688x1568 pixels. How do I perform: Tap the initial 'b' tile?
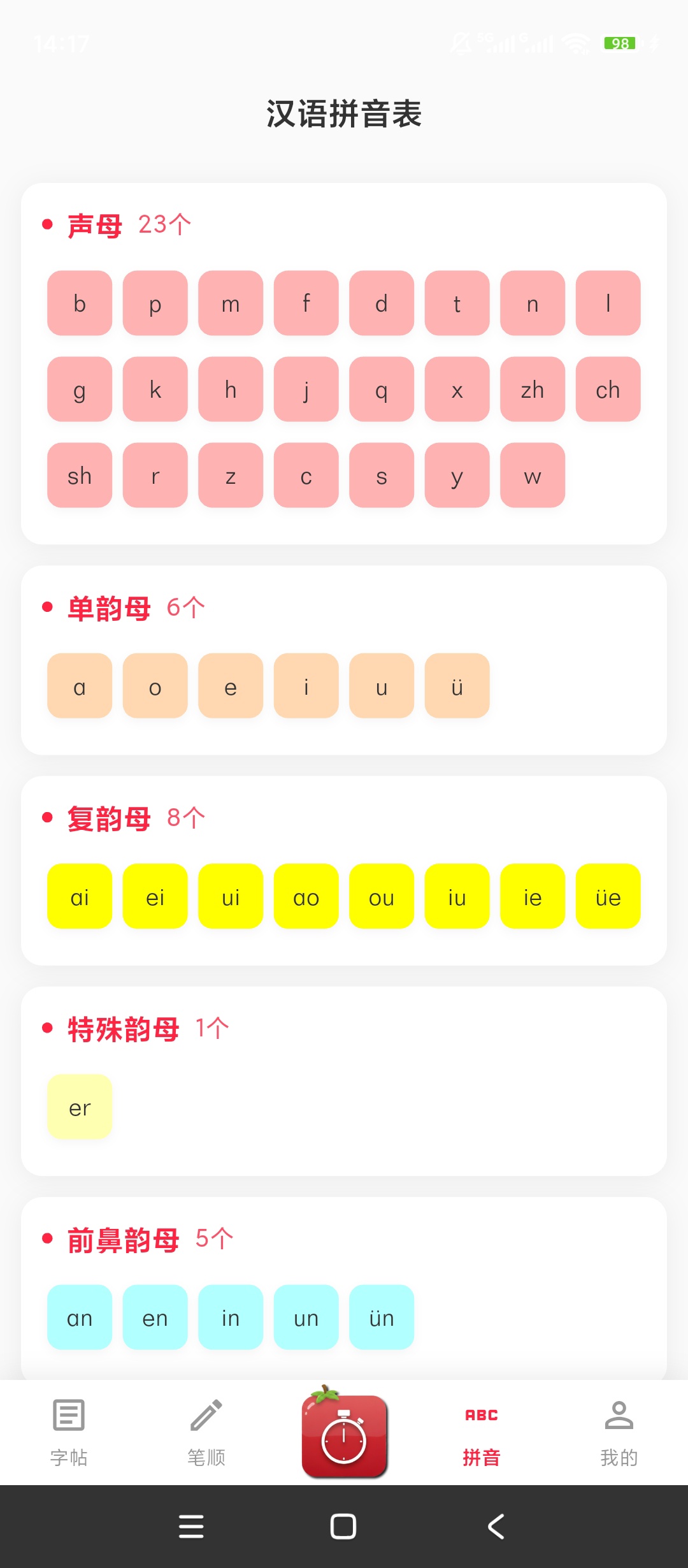tap(80, 303)
